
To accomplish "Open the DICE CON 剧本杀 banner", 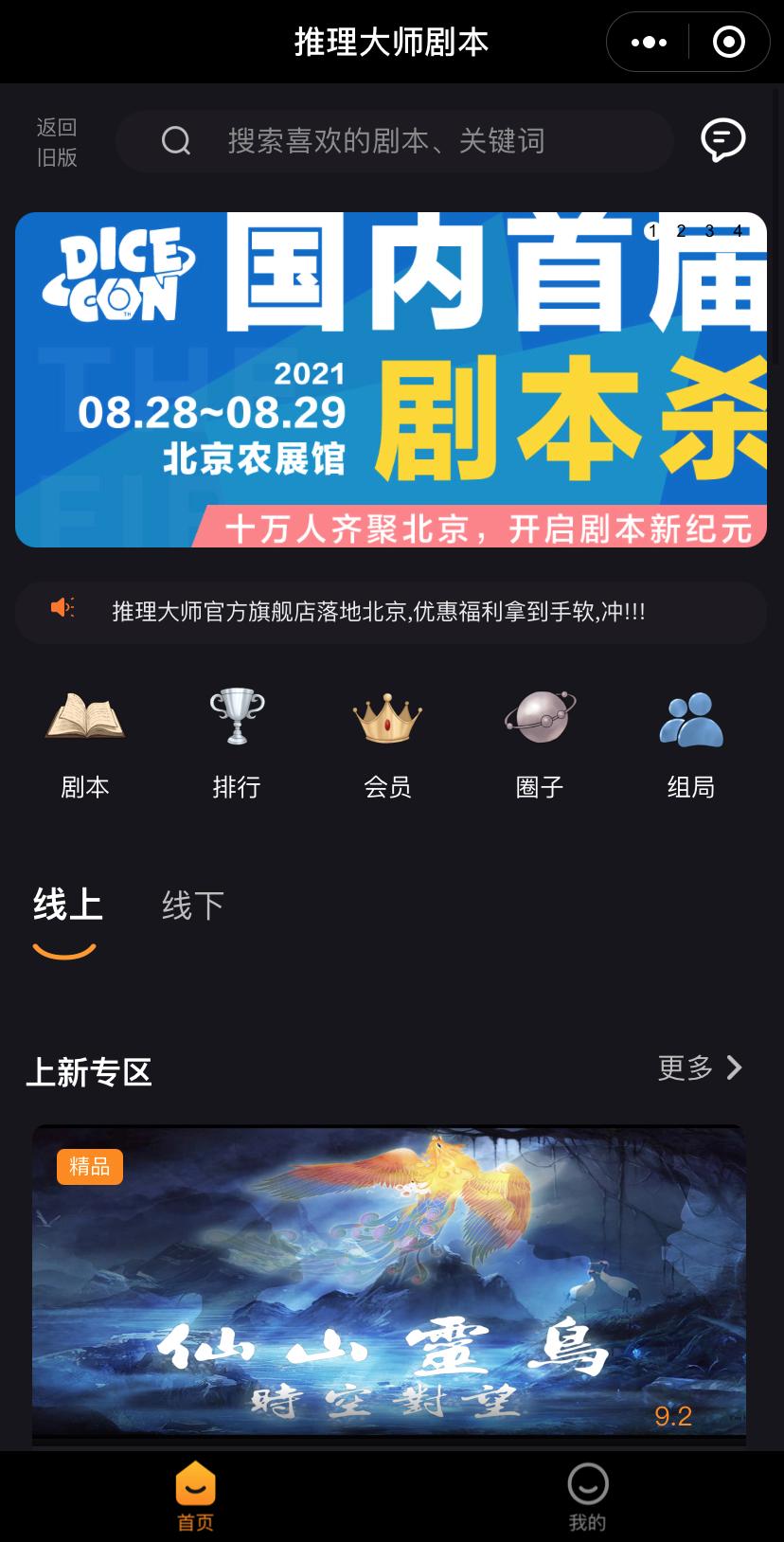I will tap(391, 379).
